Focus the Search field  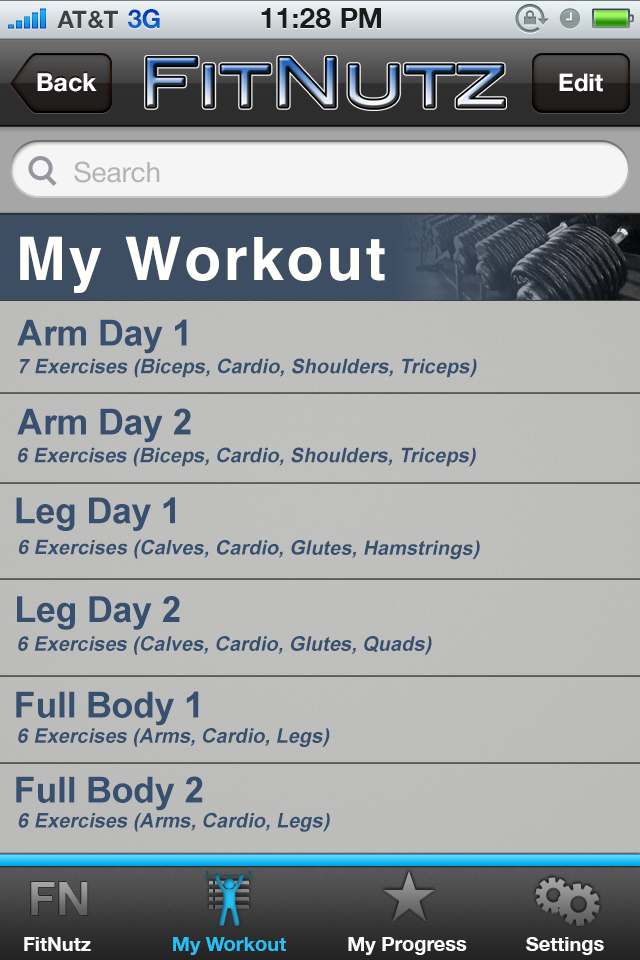[320, 172]
